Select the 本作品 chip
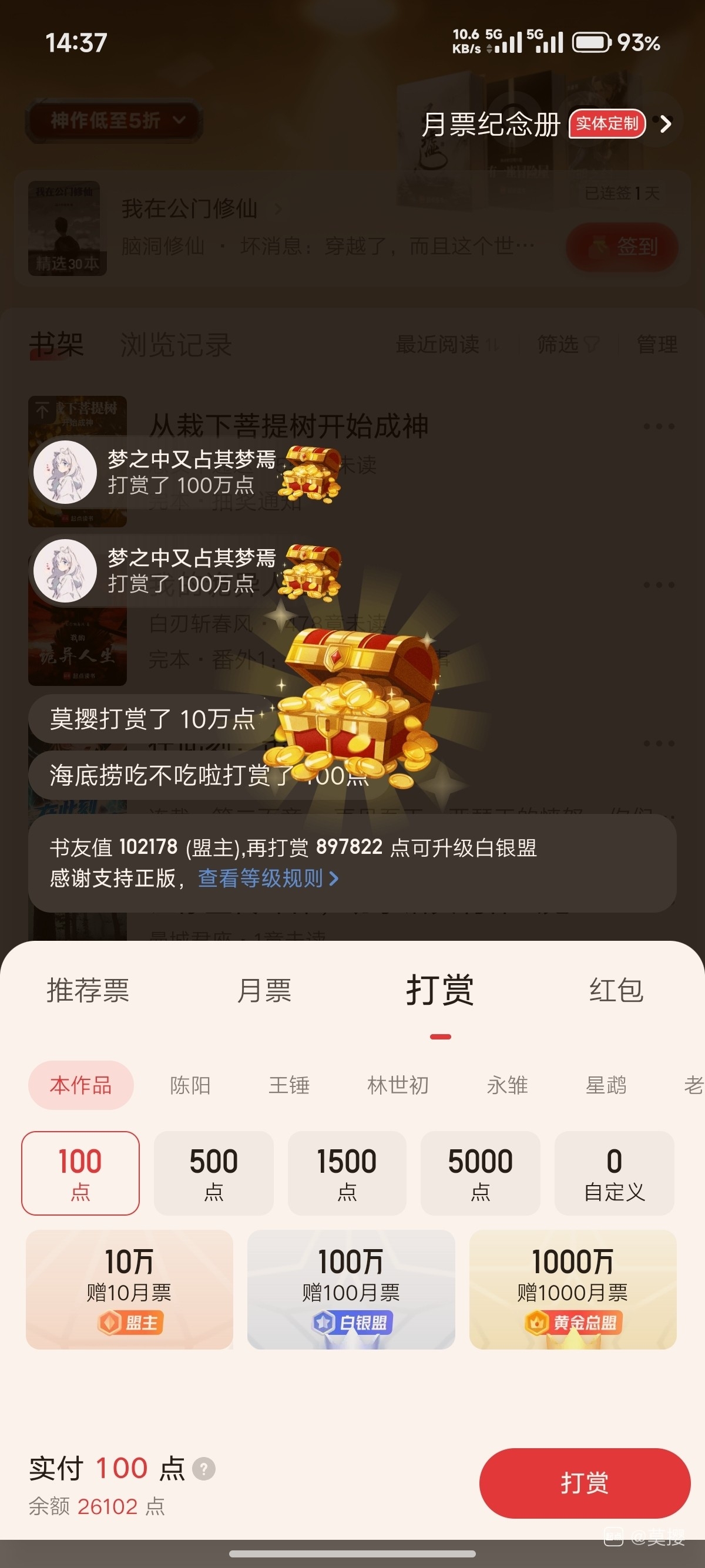The width and height of the screenshot is (705, 1568). tap(81, 1085)
